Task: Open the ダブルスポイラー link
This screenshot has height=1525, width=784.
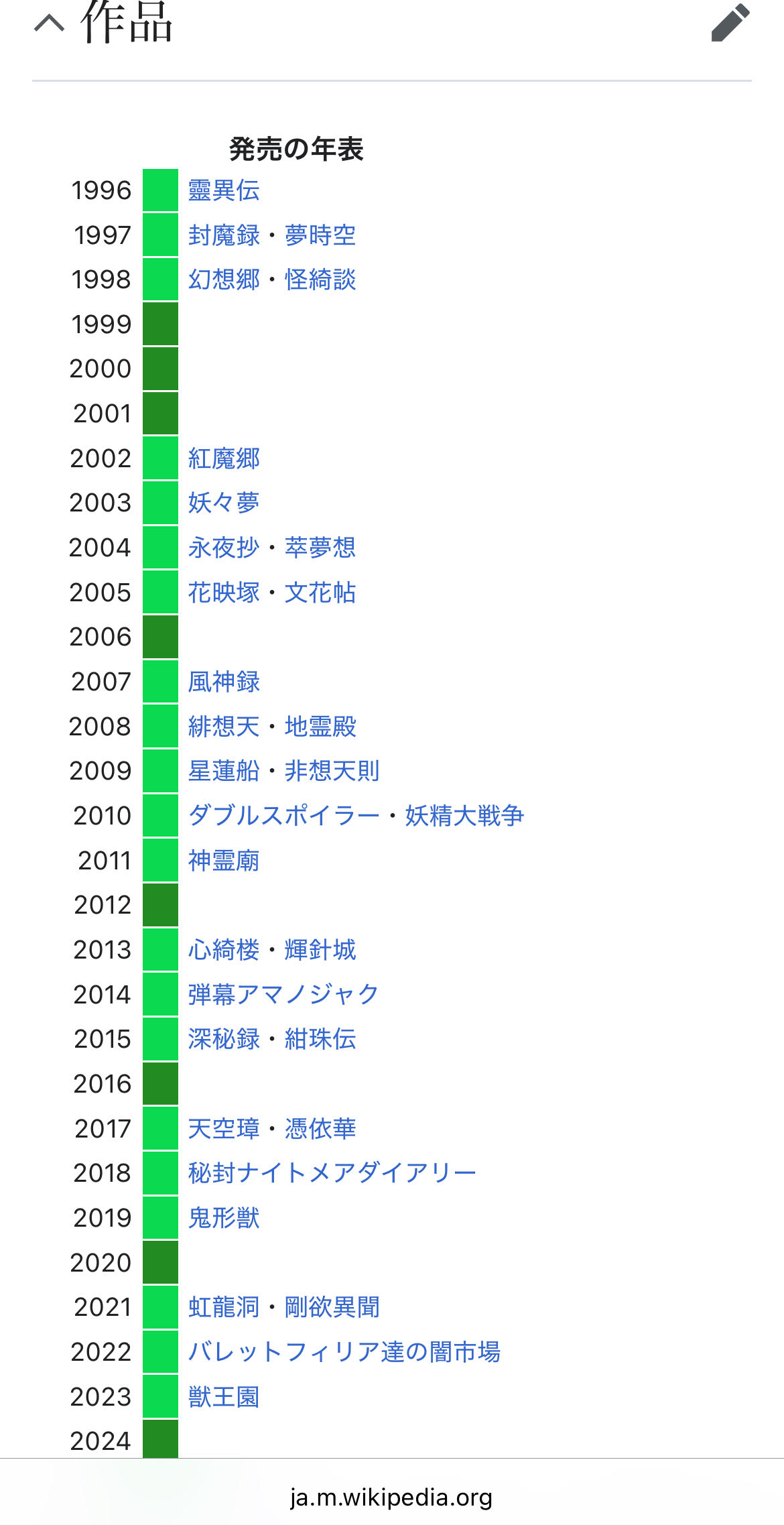Action: (x=284, y=816)
